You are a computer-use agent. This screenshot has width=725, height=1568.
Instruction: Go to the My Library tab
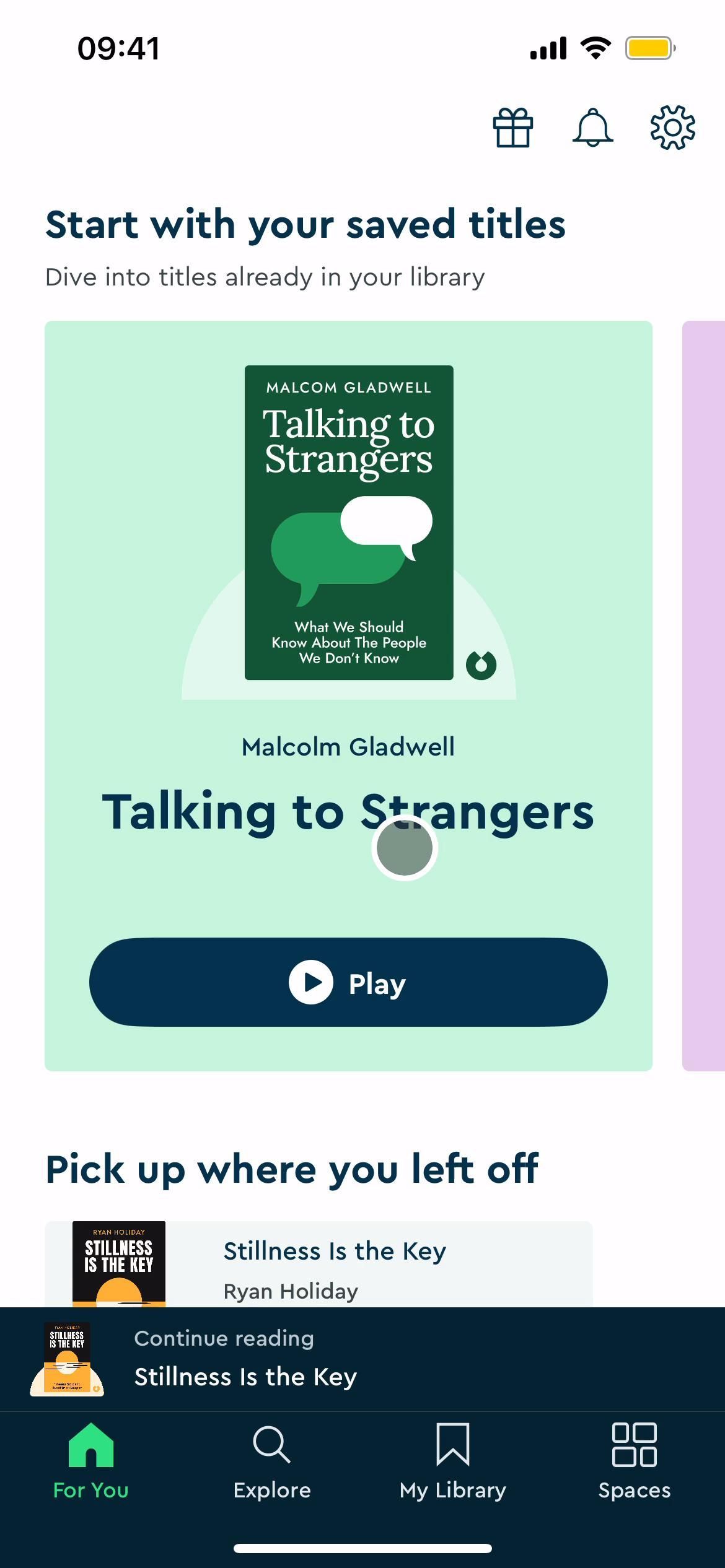click(x=453, y=1461)
